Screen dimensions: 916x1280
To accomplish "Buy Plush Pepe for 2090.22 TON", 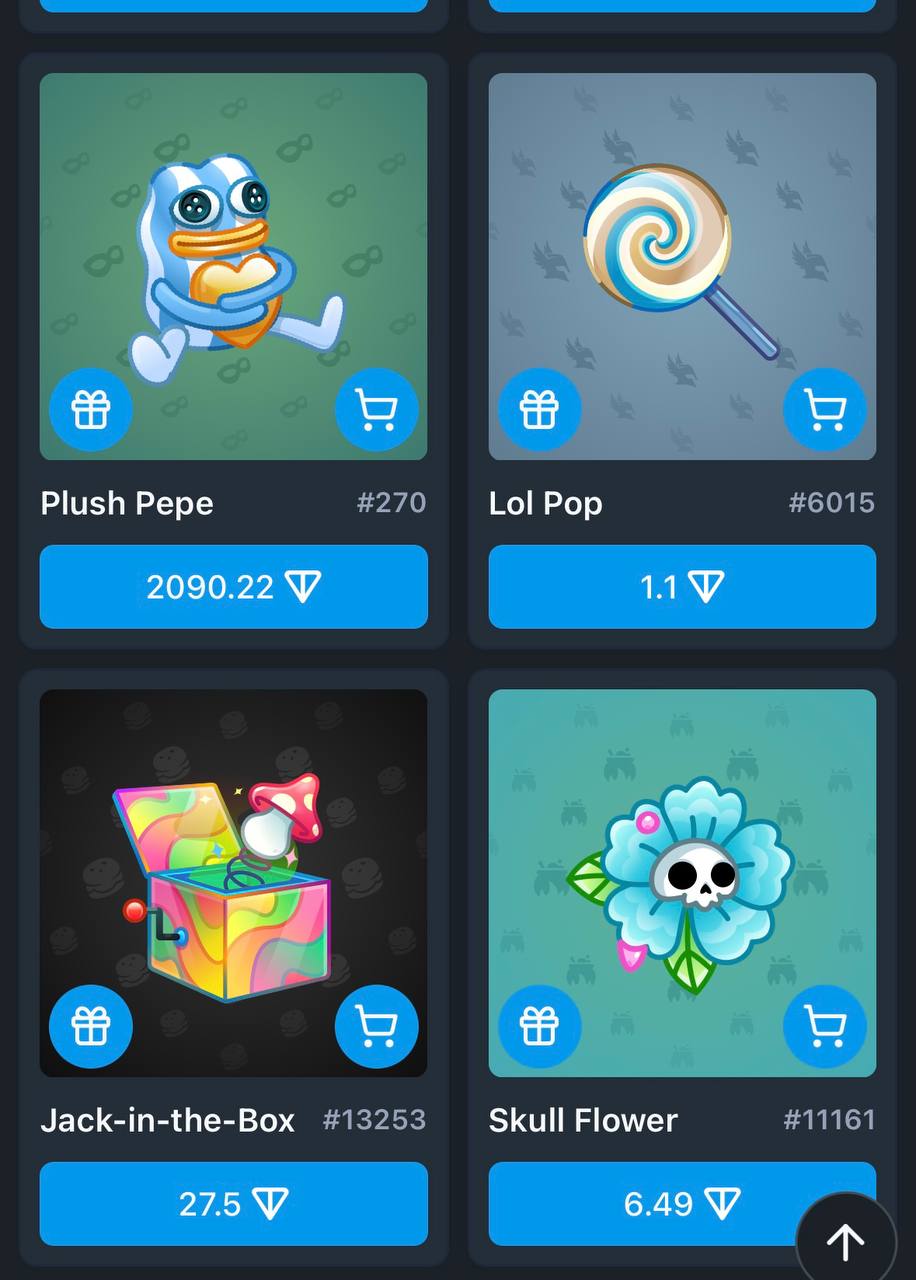I will (x=233, y=587).
